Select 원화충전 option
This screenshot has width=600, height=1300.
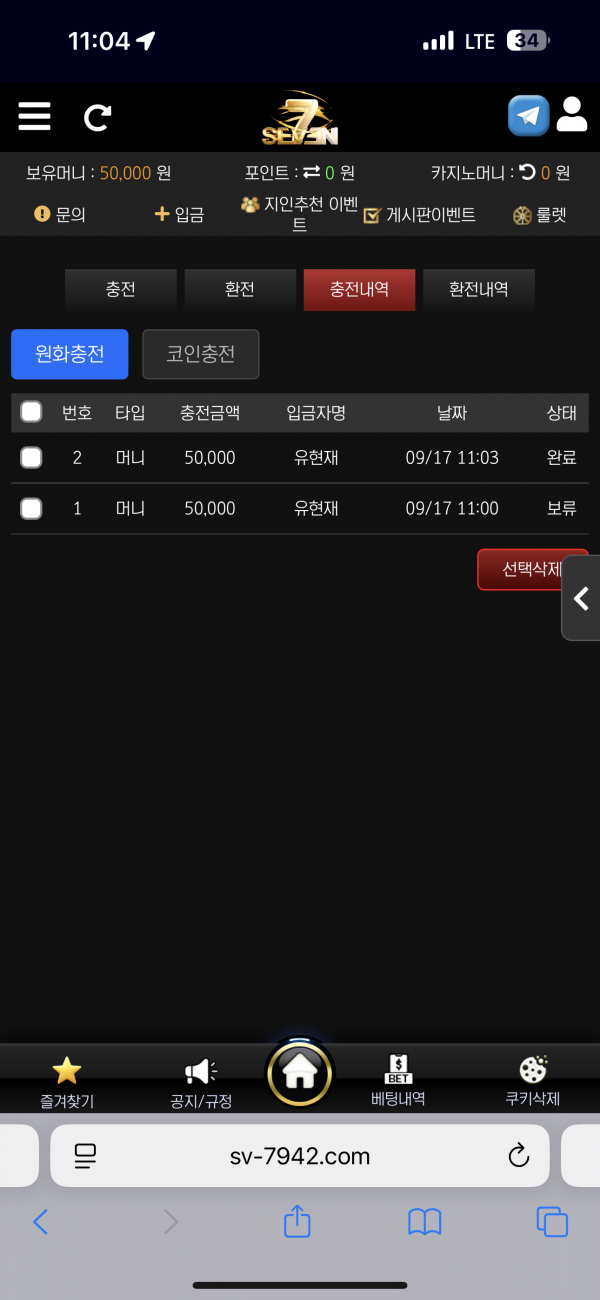(70, 354)
